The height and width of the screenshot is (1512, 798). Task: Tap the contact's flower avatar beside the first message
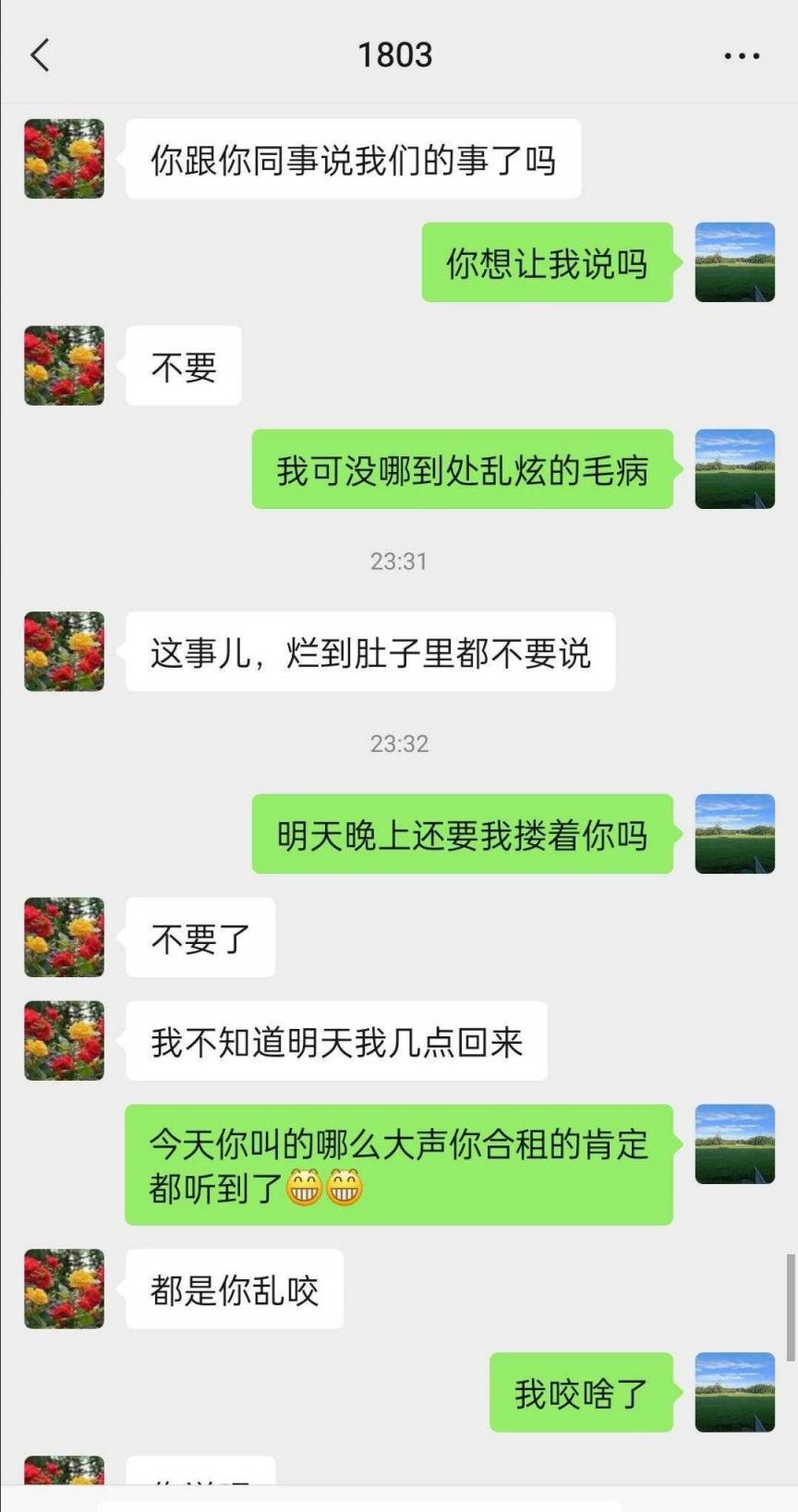pos(63,157)
